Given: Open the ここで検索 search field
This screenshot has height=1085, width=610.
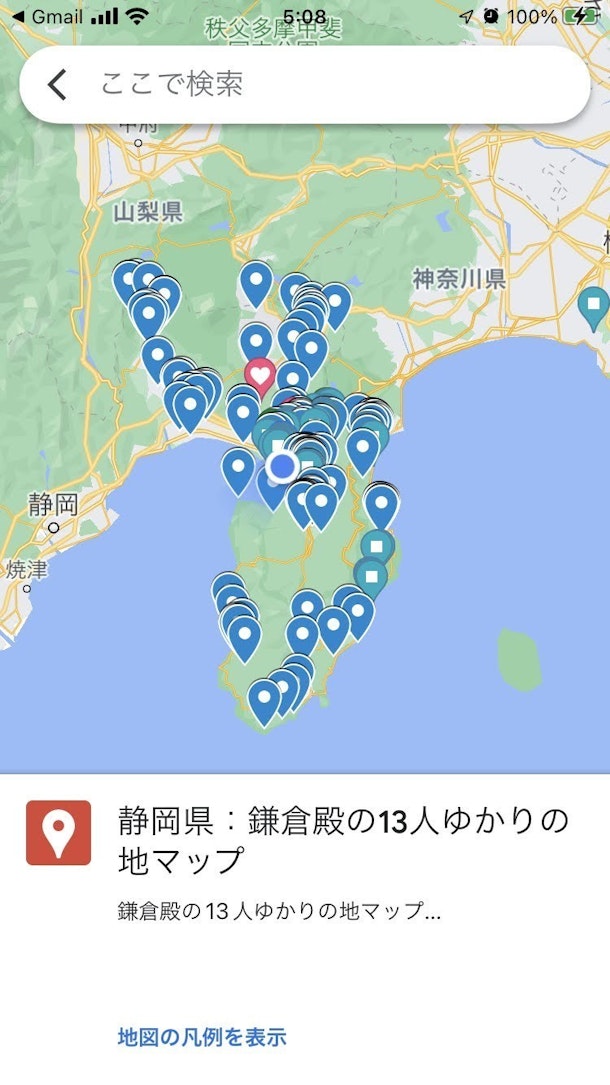Looking at the screenshot, I should coord(320,84).
